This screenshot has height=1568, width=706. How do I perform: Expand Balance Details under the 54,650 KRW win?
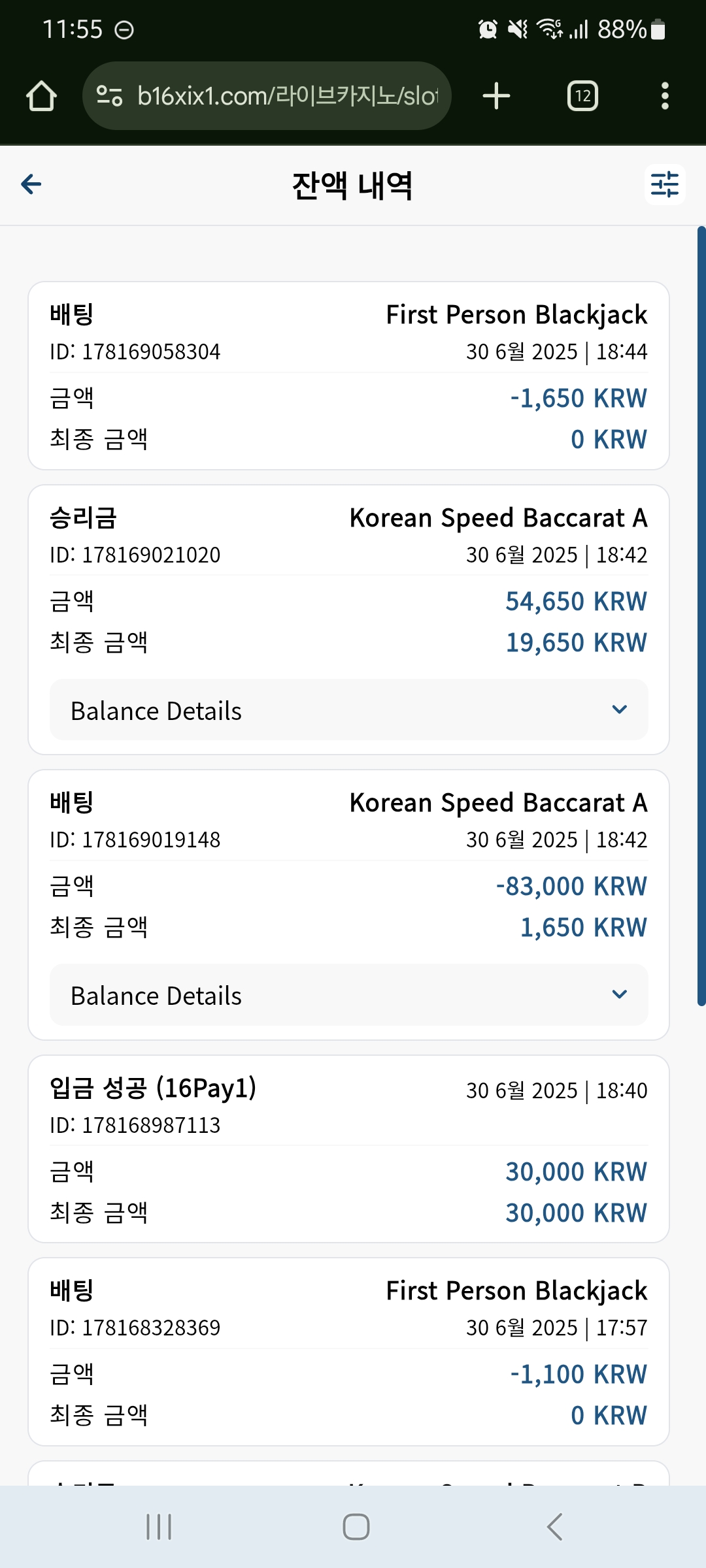click(349, 710)
